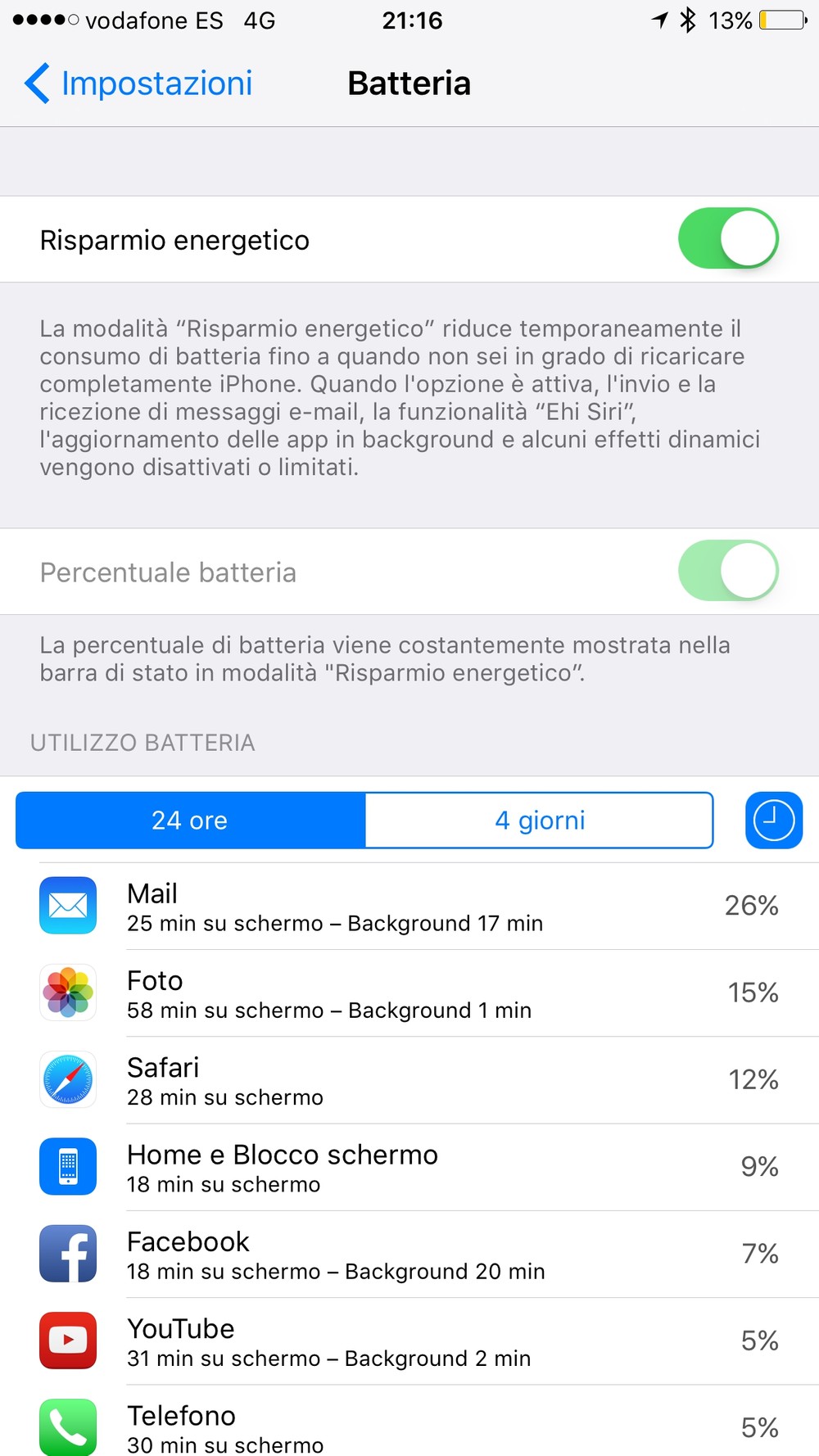Select the Foto usage row
Viewport: 819px width, 1456px height.
[409, 993]
